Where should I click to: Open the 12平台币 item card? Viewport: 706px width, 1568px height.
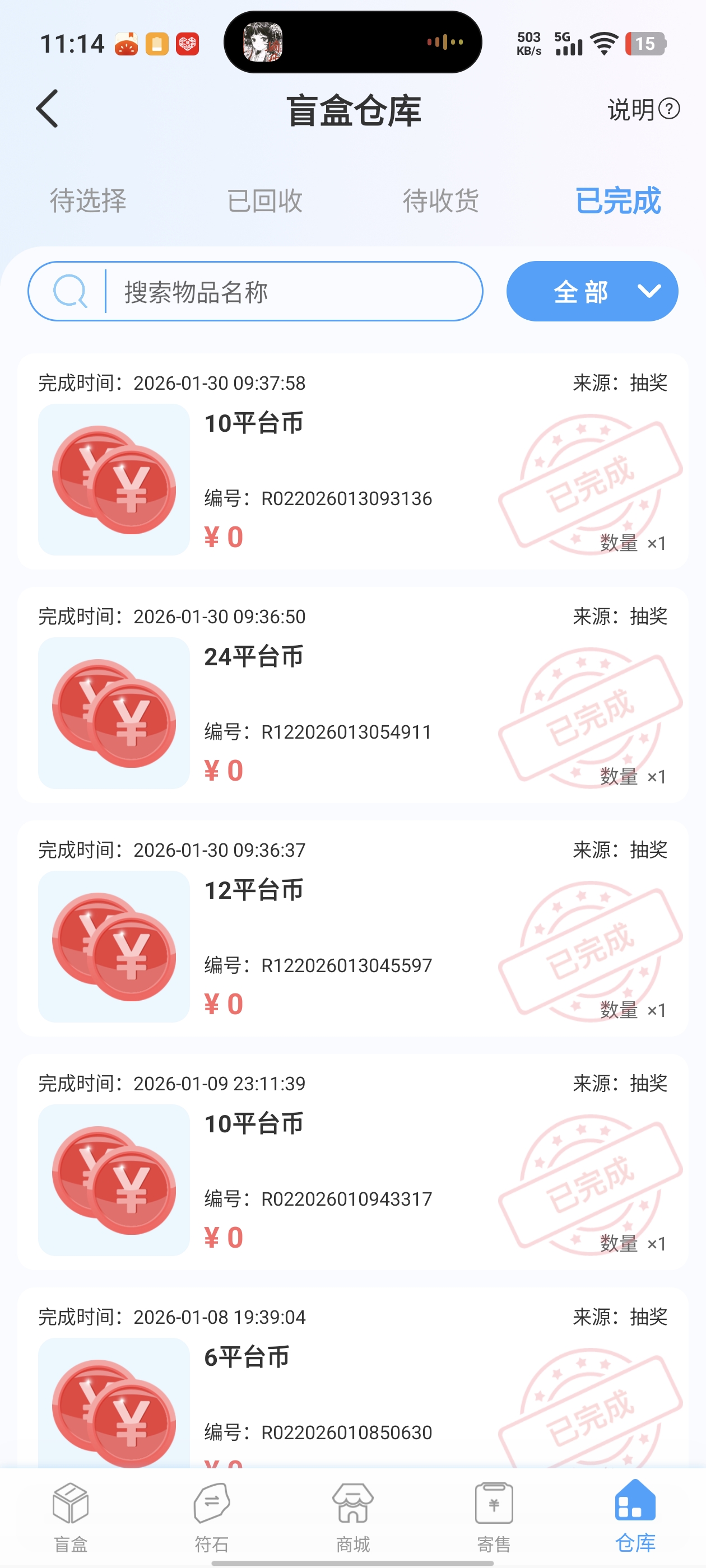[352, 929]
